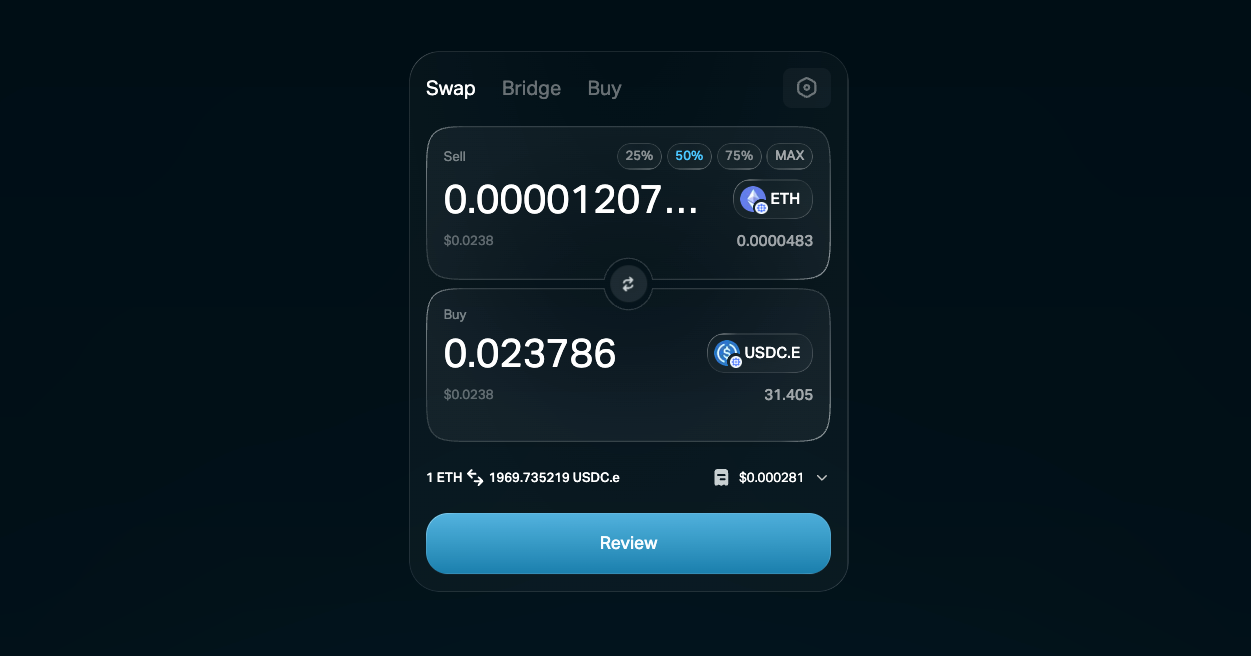Switch to the Bridge tab
The height and width of the screenshot is (656, 1251).
531,88
